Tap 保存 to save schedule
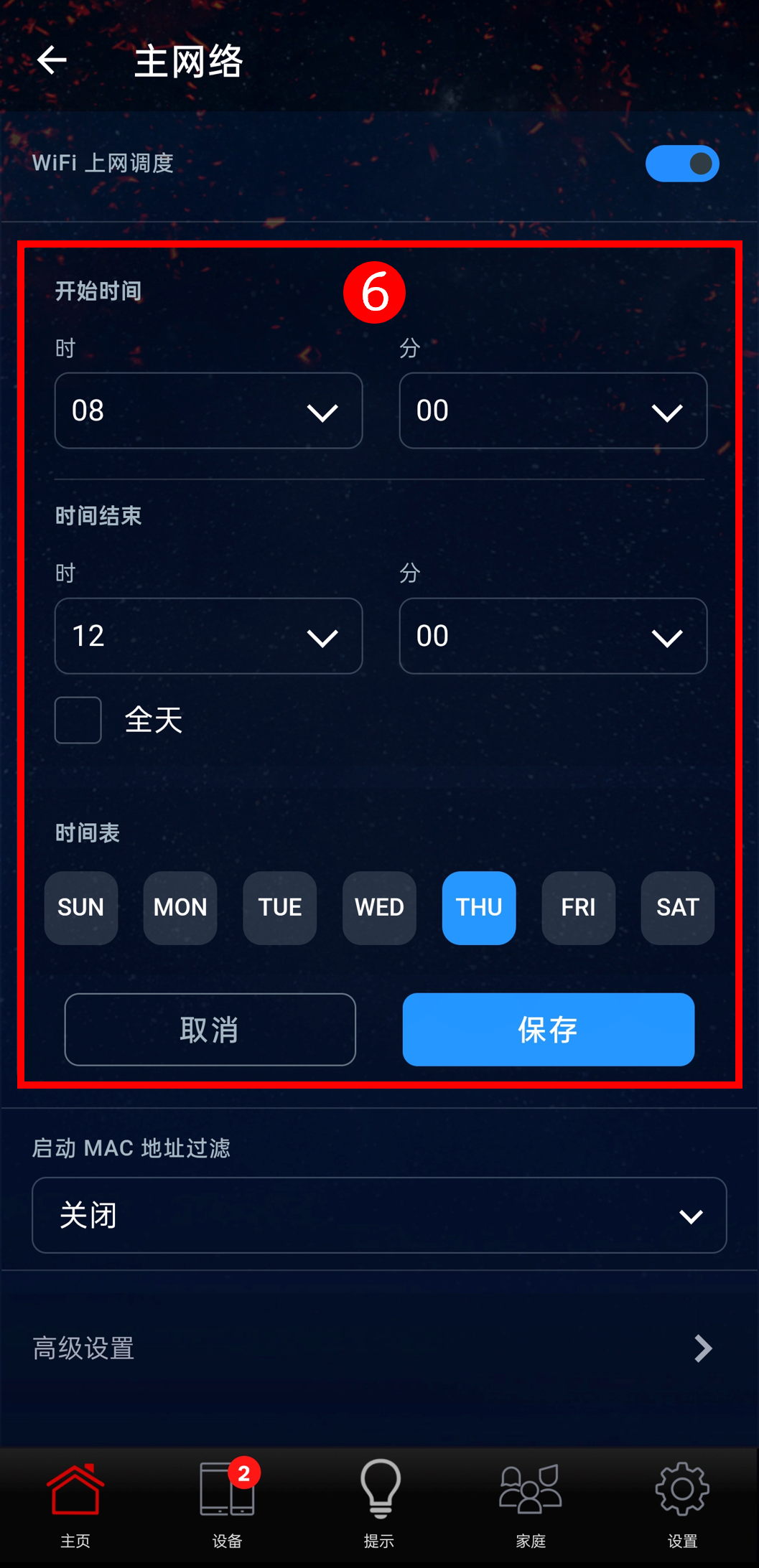 pyautogui.click(x=548, y=1029)
